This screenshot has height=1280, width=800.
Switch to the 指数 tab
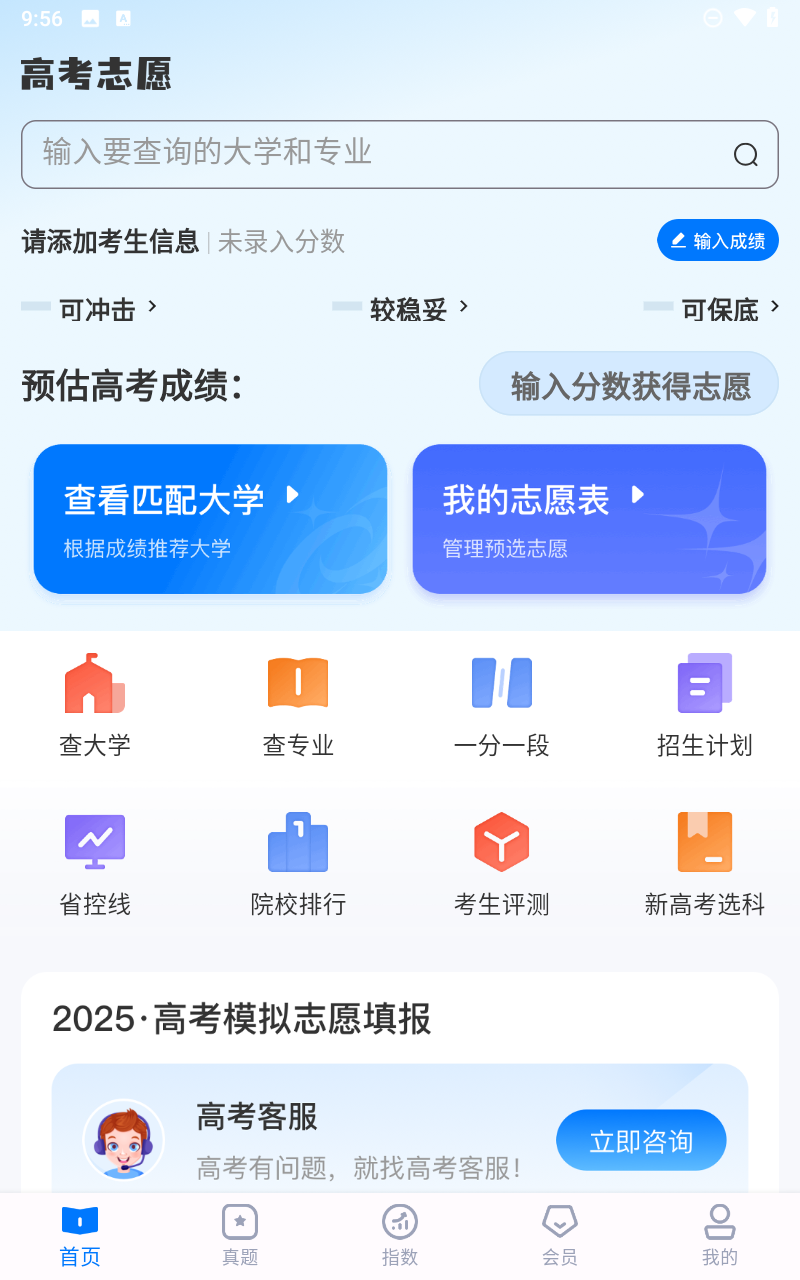click(400, 1236)
